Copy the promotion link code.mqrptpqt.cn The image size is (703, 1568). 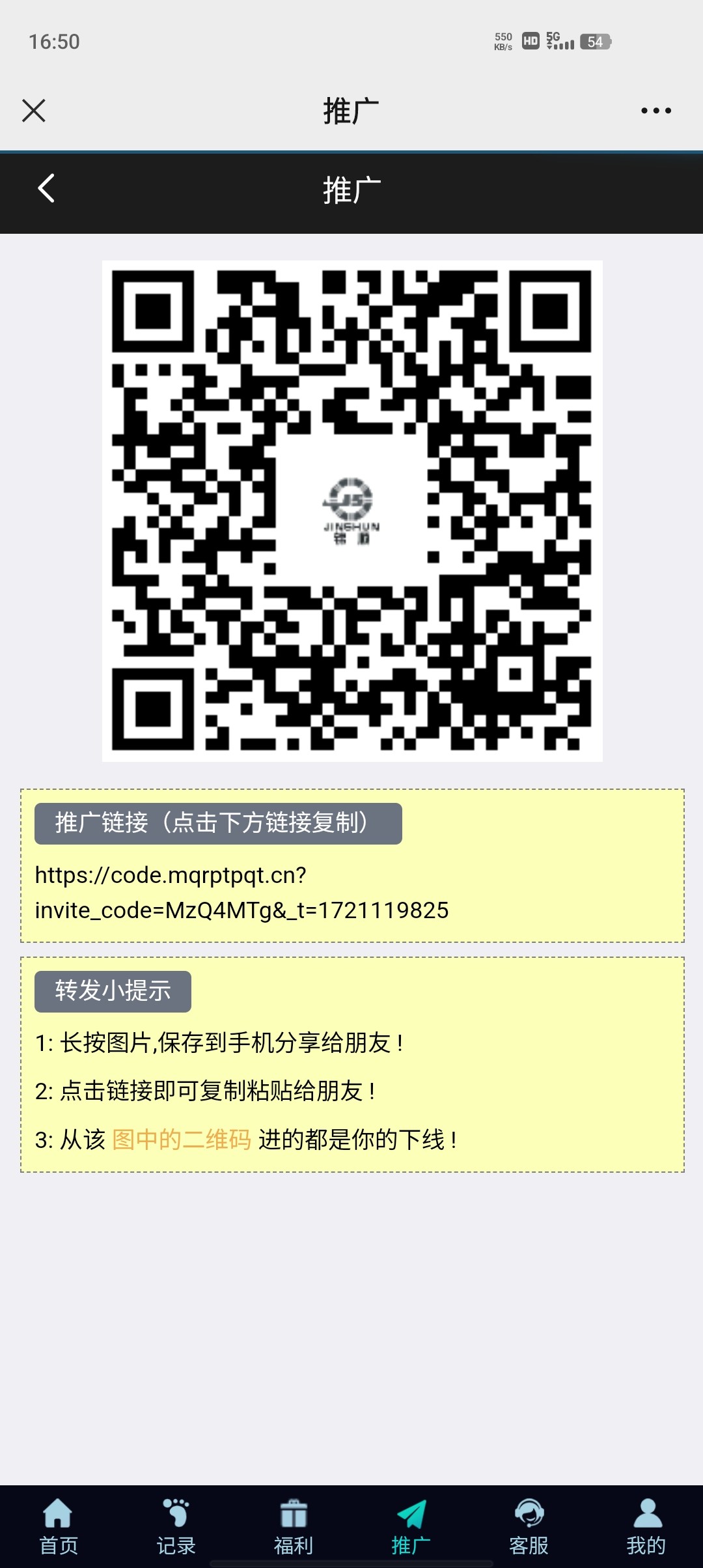(241, 892)
